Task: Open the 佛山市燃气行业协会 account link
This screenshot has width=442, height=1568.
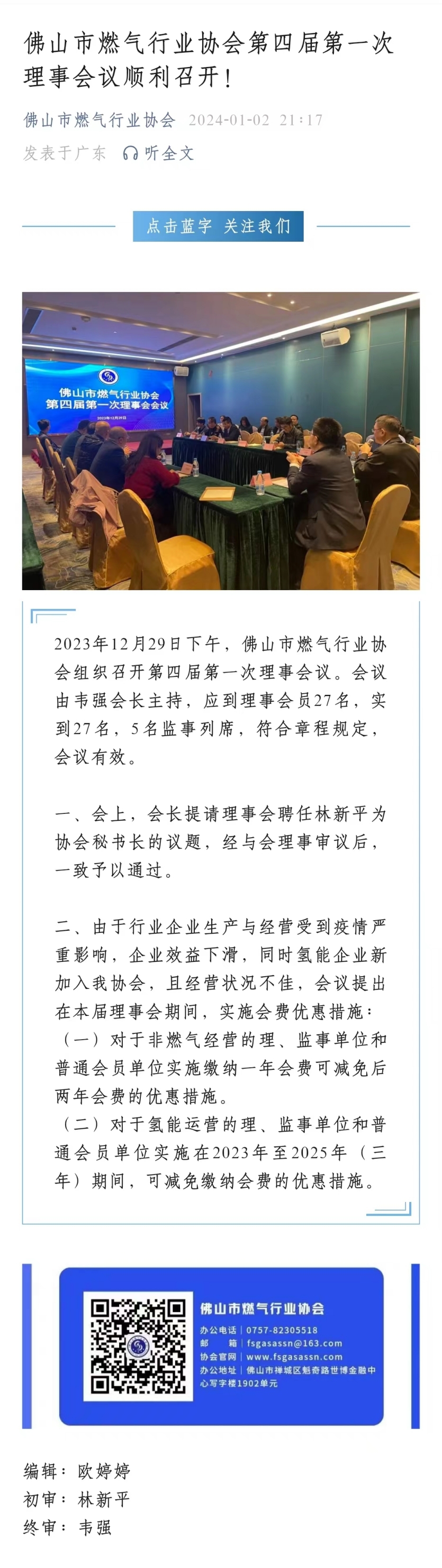Action: pos(100,120)
